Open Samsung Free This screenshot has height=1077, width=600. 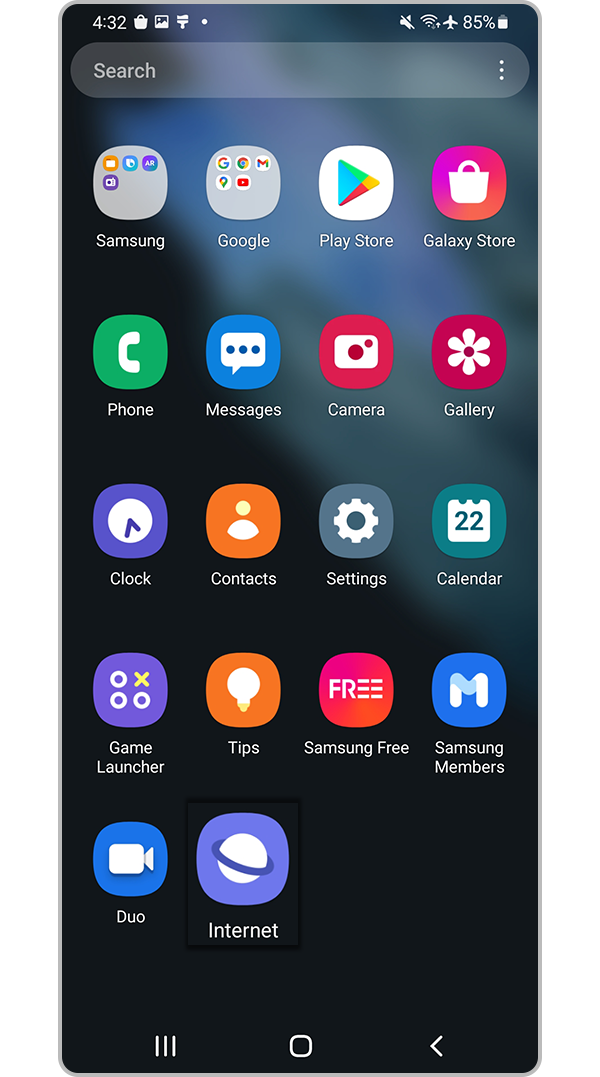[x=356, y=691]
